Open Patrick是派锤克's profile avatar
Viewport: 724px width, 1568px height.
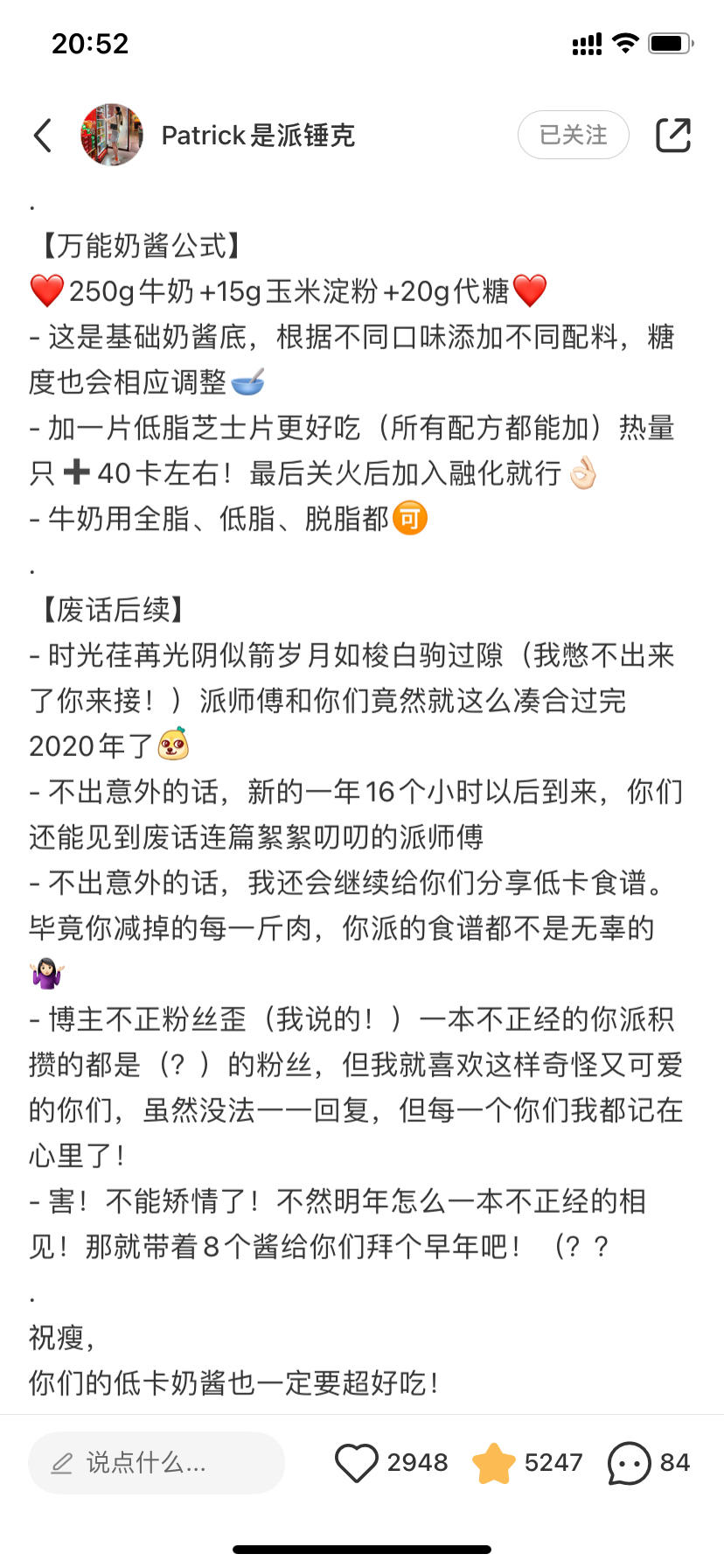112,135
